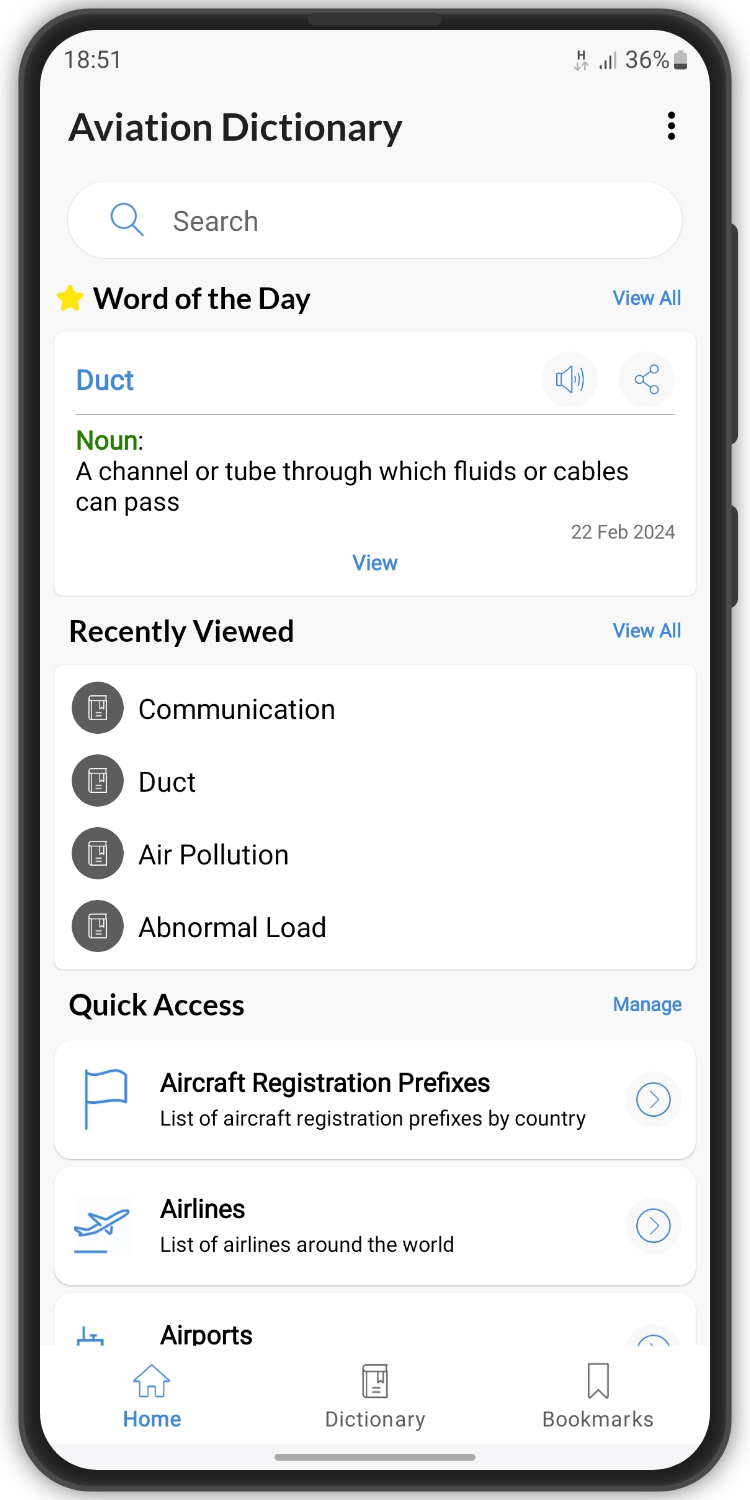Image resolution: width=750 pixels, height=1500 pixels.
Task: Select the Home tab
Action: [152, 1397]
